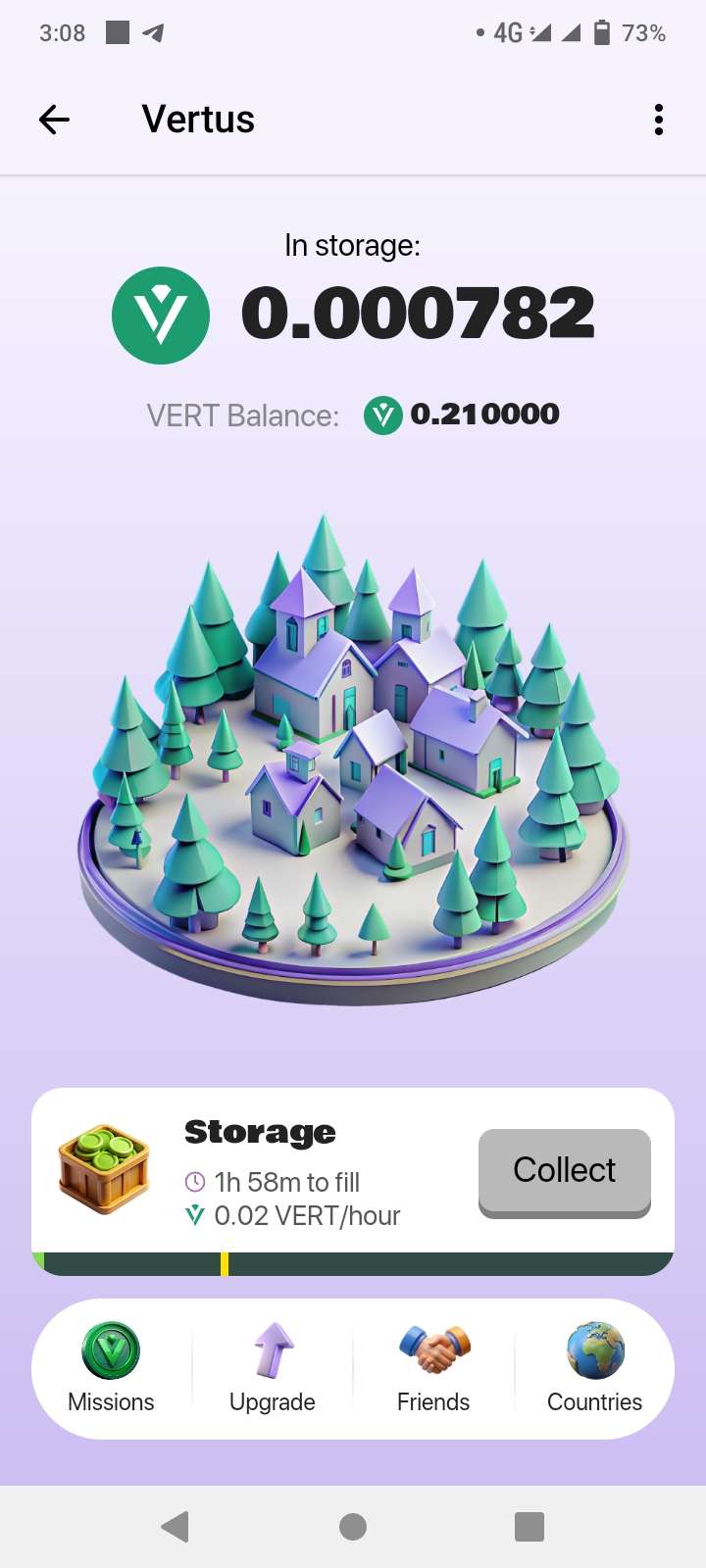Open the three-dot overflow menu
The image size is (706, 1568).
click(659, 120)
